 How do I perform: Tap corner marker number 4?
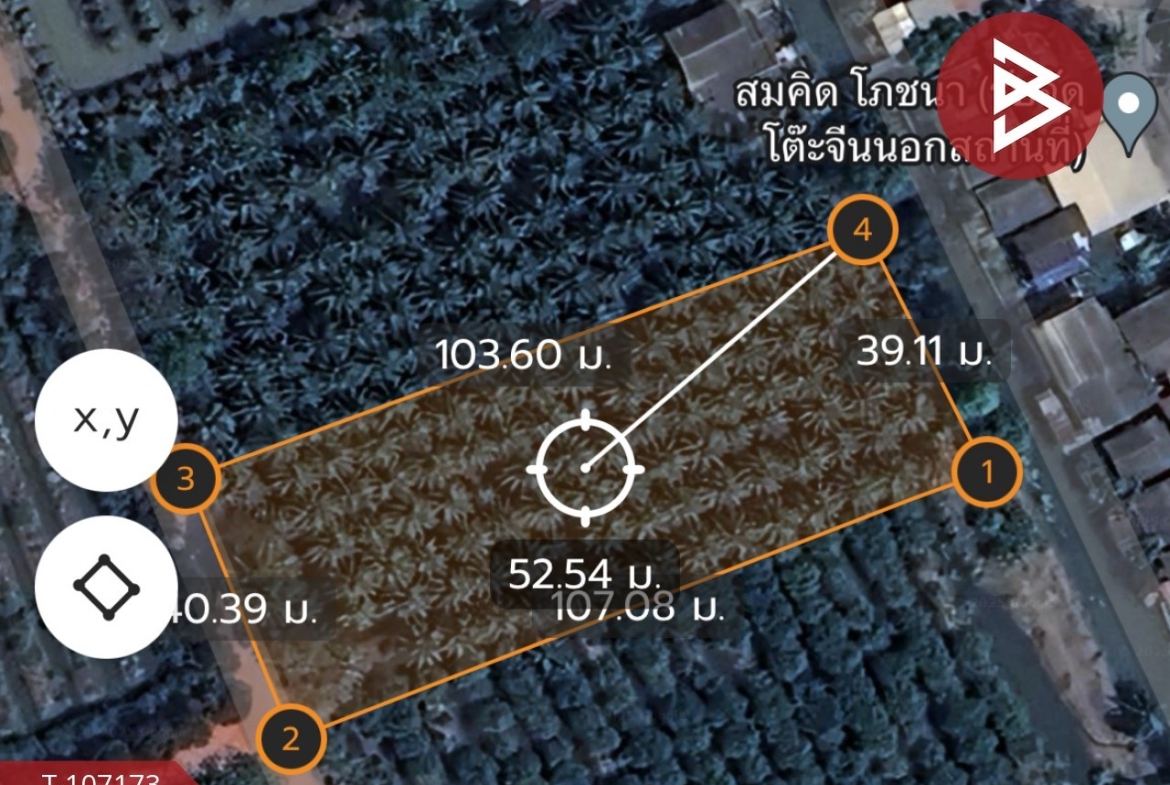[863, 230]
